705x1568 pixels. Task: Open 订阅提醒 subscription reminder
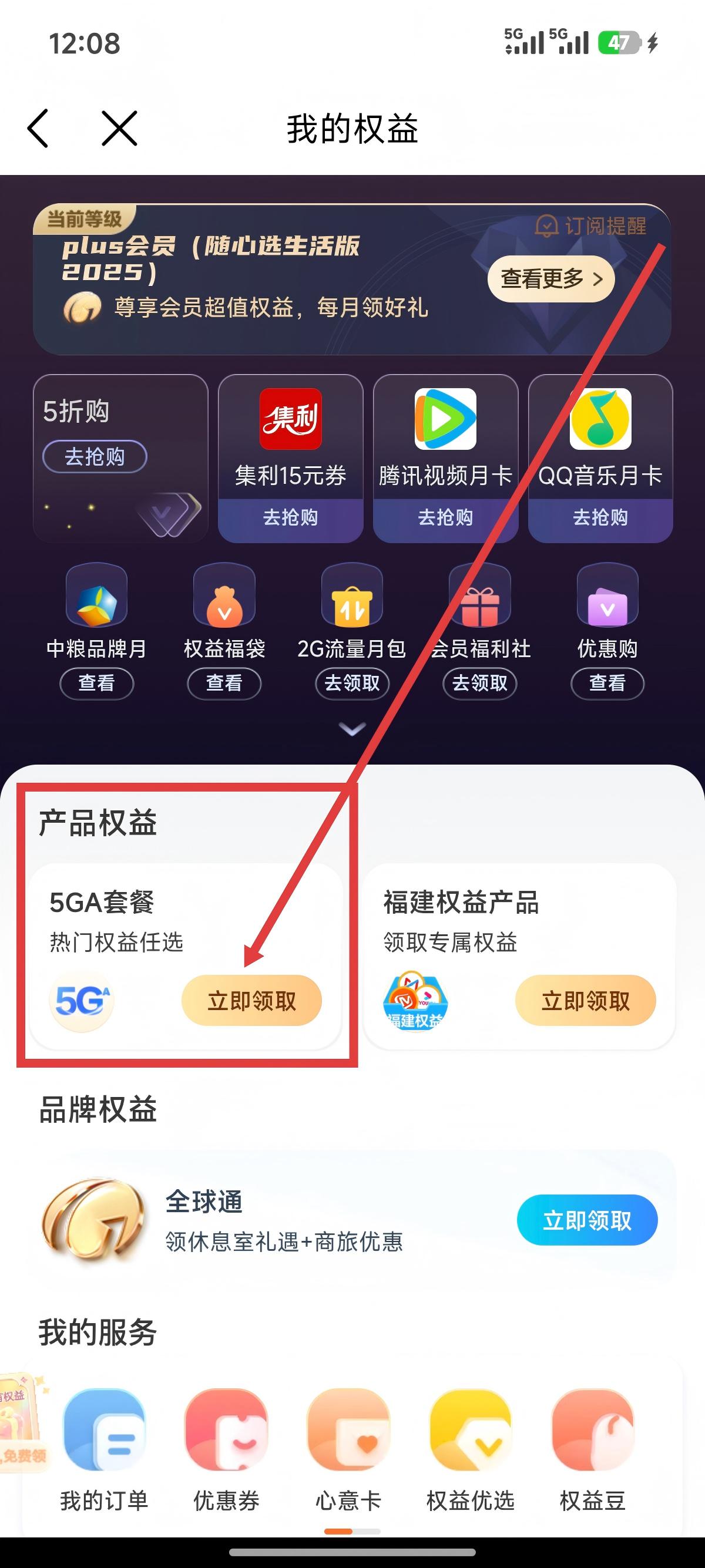click(590, 227)
